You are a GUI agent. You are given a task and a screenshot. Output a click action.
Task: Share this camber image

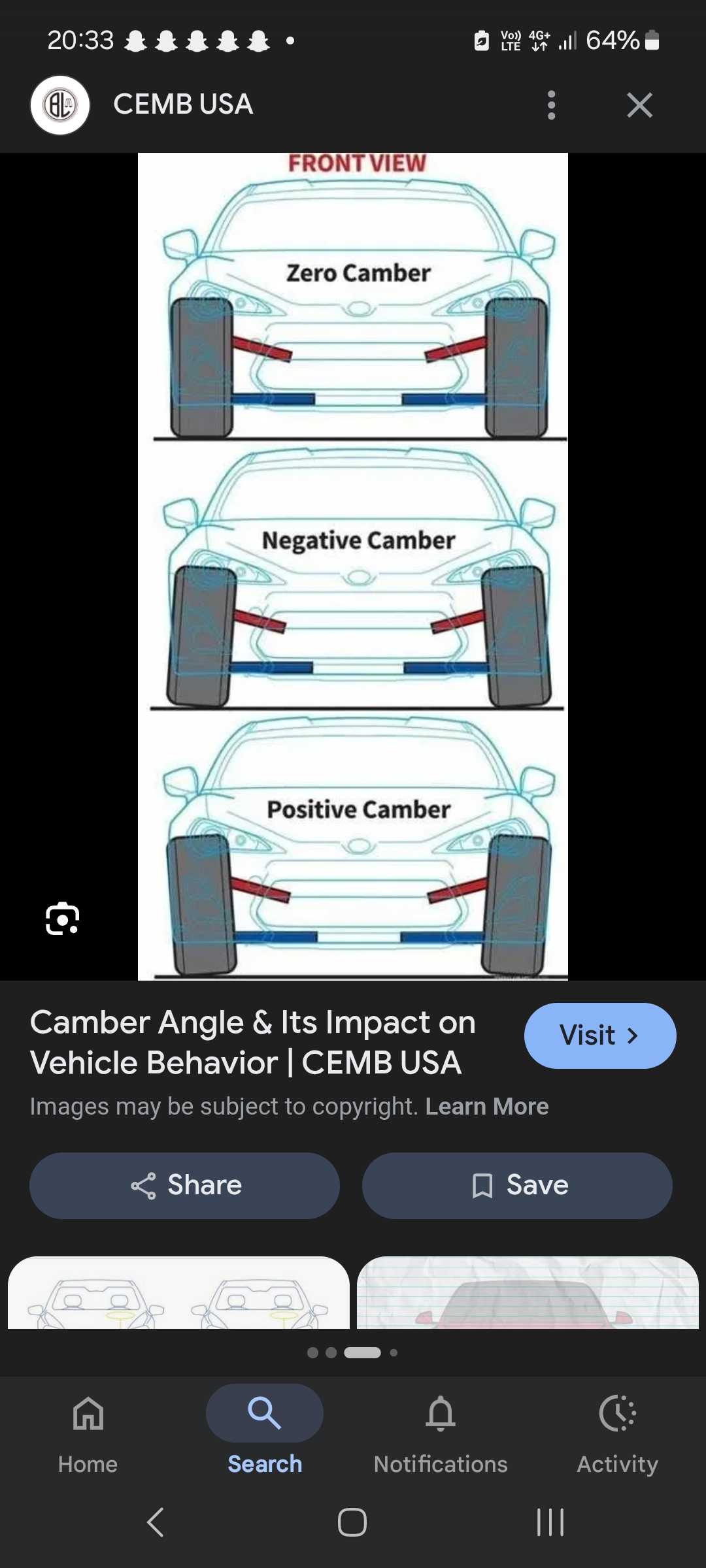185,1185
